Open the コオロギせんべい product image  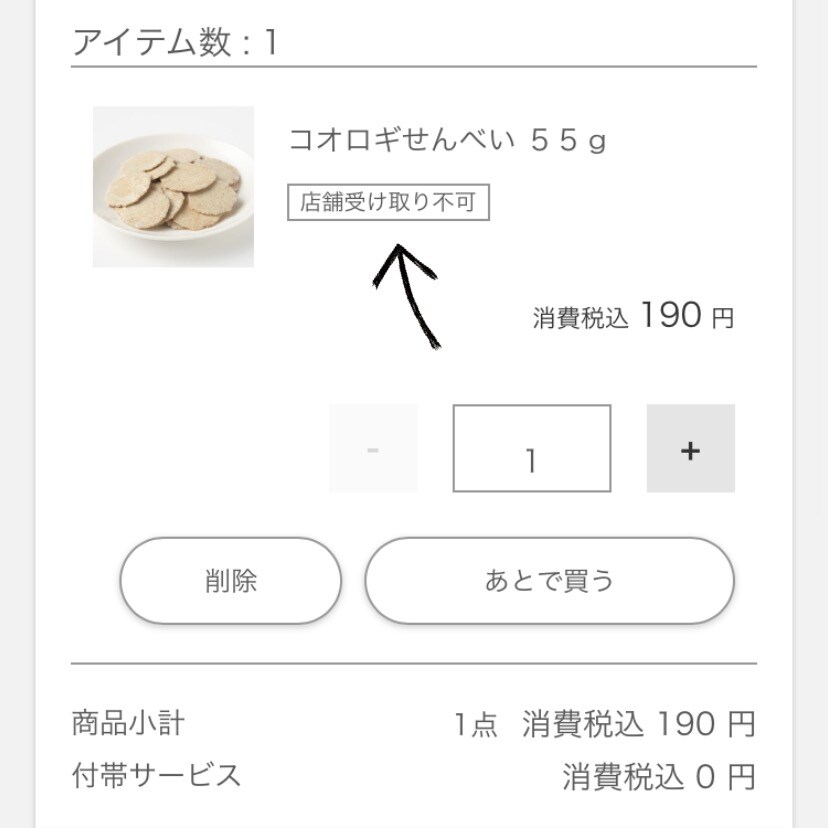[x=173, y=187]
